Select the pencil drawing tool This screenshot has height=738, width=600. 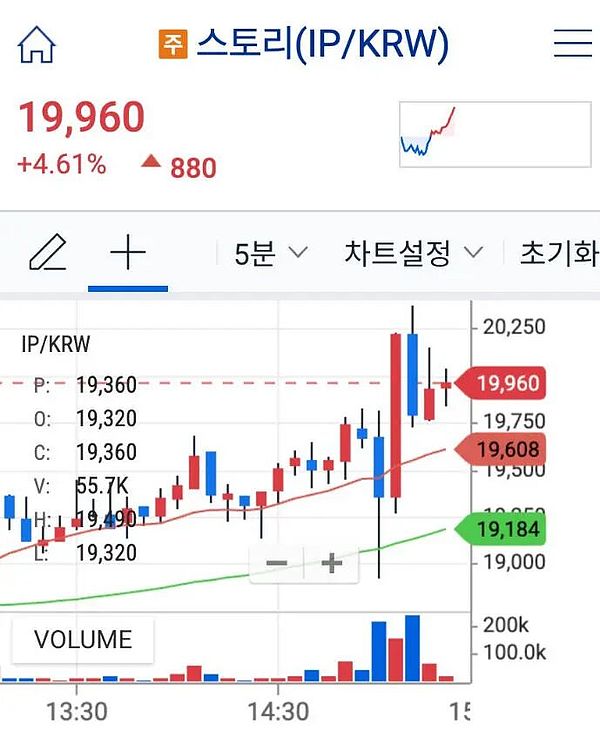pos(47,254)
